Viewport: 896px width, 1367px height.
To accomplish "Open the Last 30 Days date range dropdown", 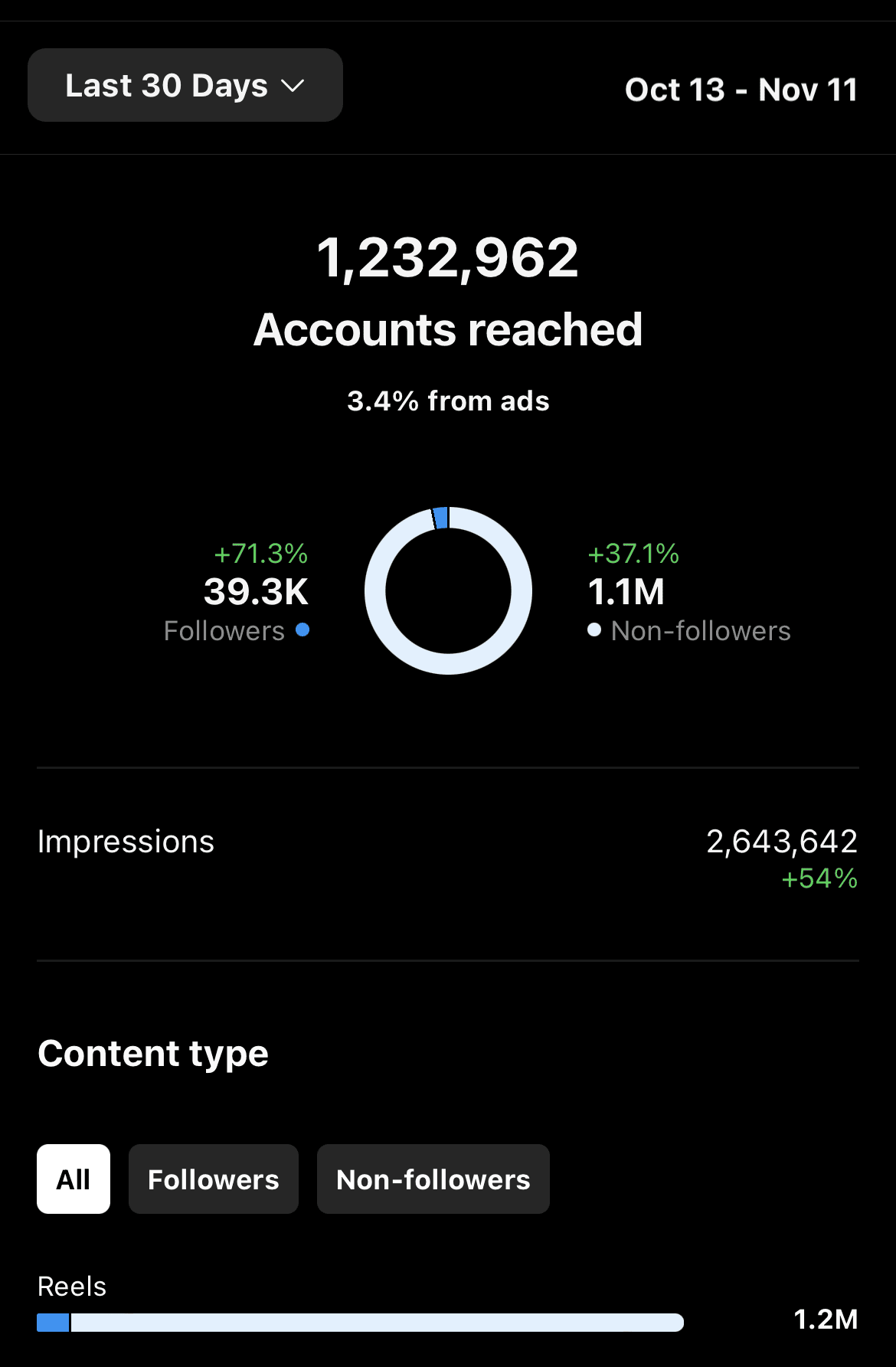I will [185, 85].
